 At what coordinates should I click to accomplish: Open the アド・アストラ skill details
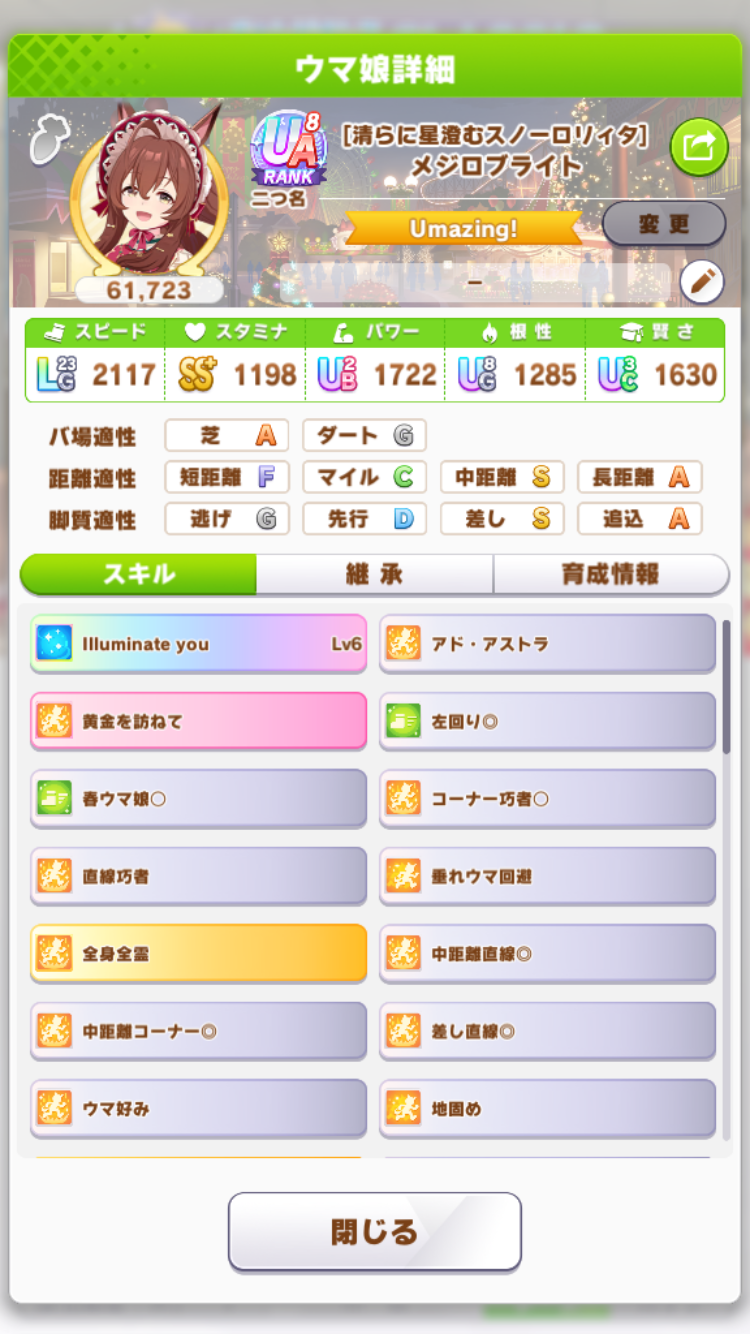click(547, 644)
